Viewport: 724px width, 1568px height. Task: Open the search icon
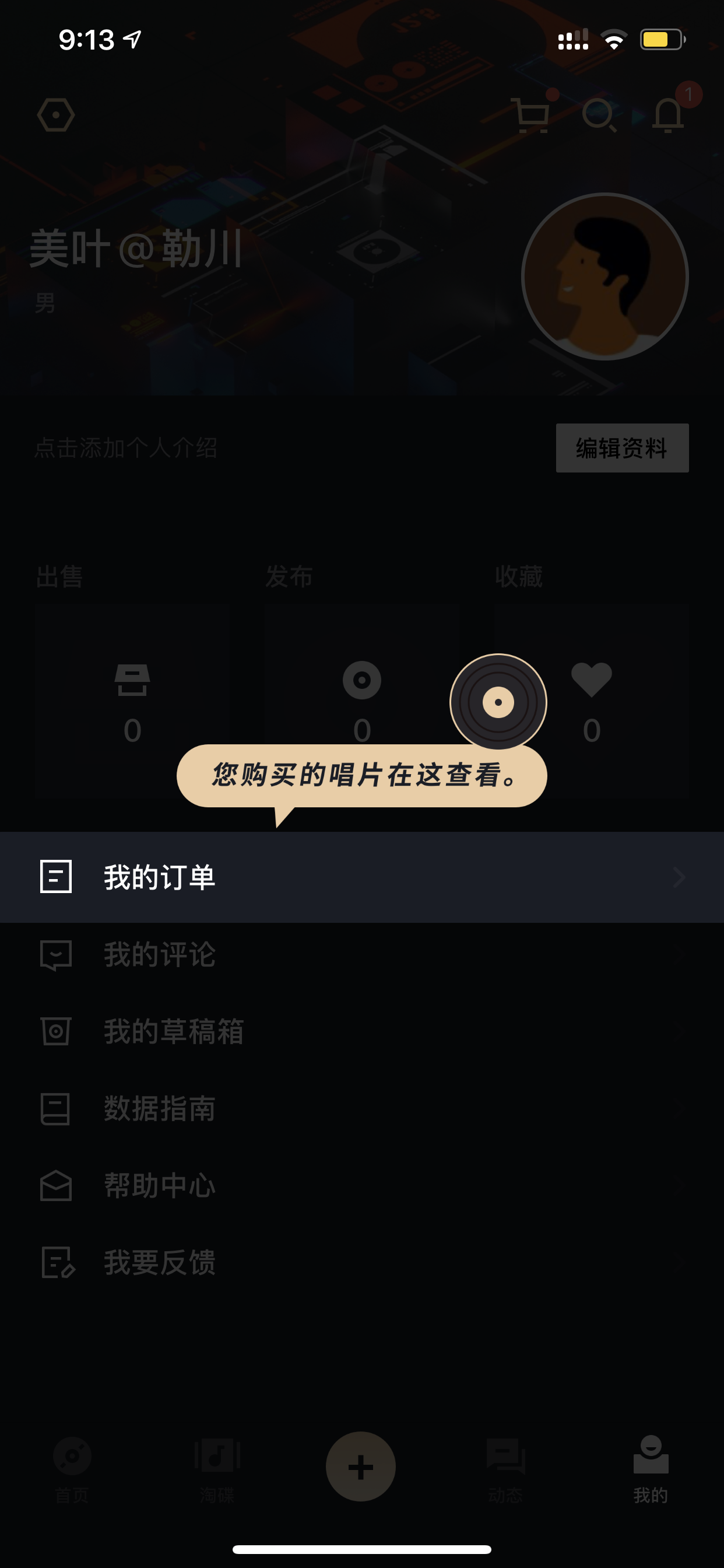(x=599, y=114)
